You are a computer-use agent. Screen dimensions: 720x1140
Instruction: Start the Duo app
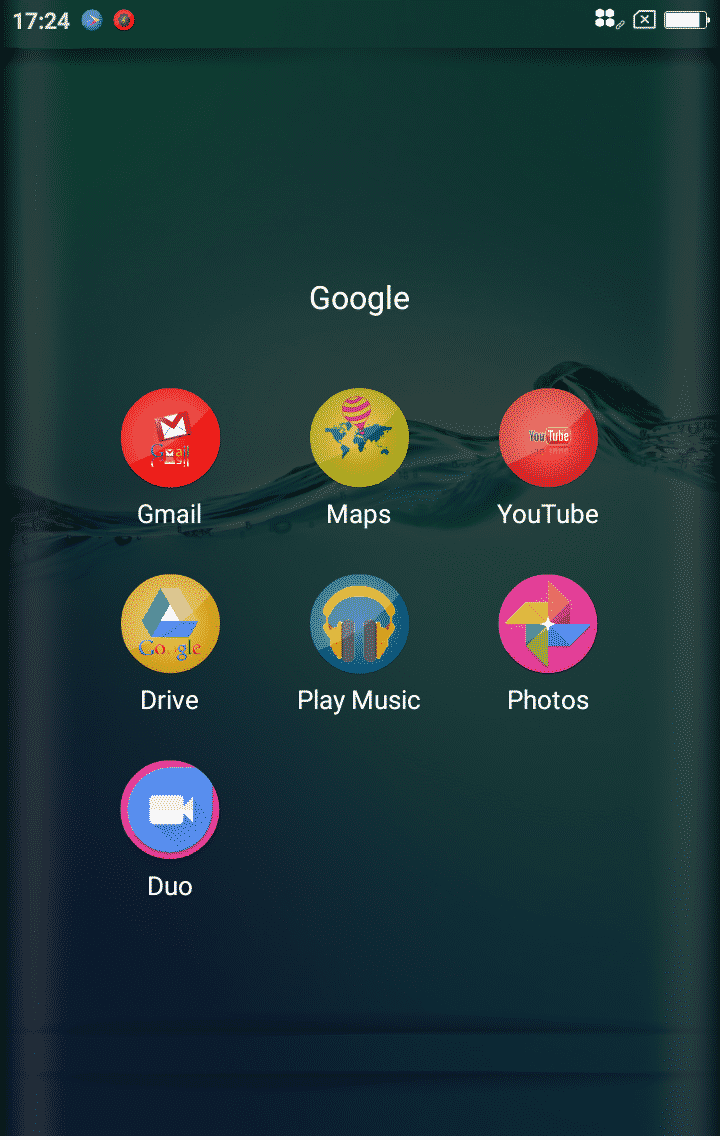(170, 810)
